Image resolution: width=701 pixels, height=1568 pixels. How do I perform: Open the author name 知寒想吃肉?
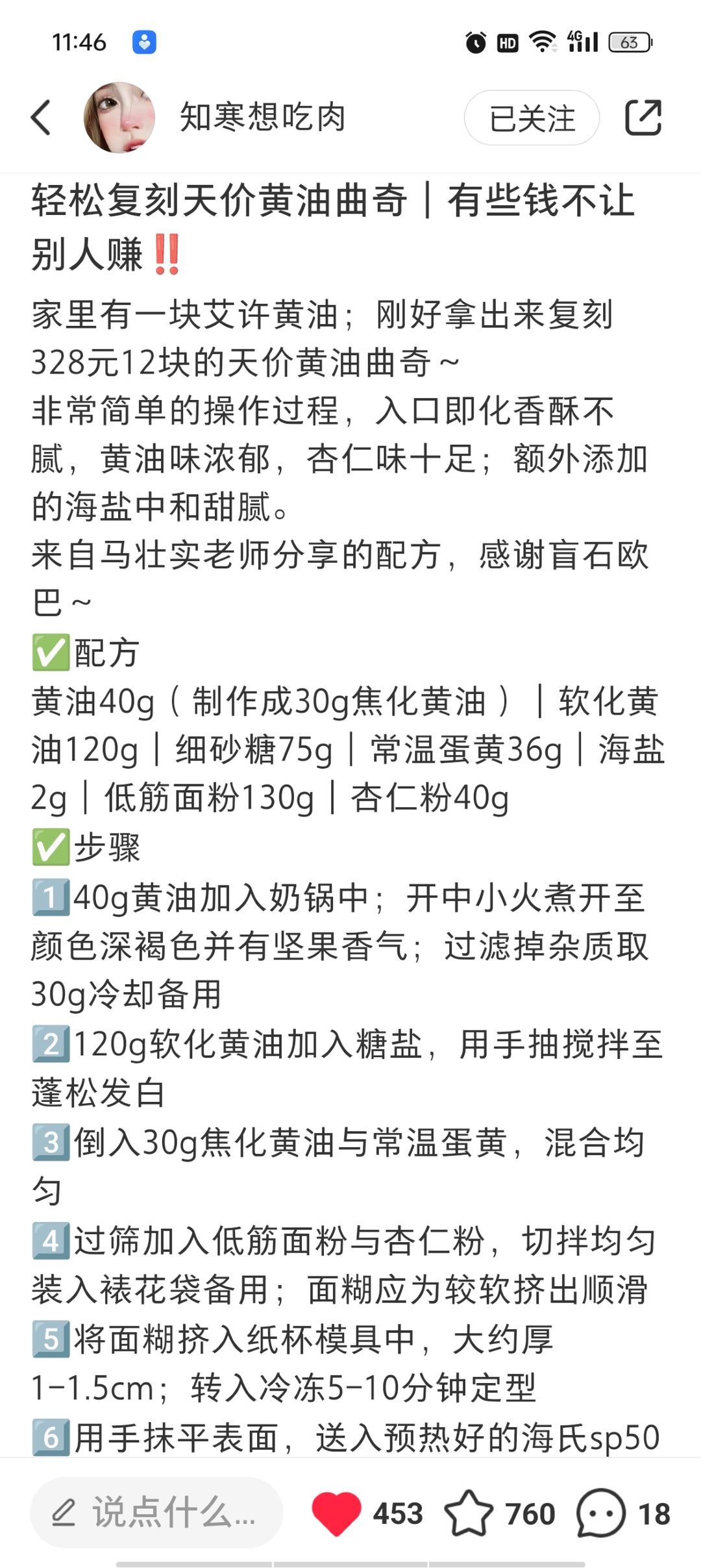(262, 118)
